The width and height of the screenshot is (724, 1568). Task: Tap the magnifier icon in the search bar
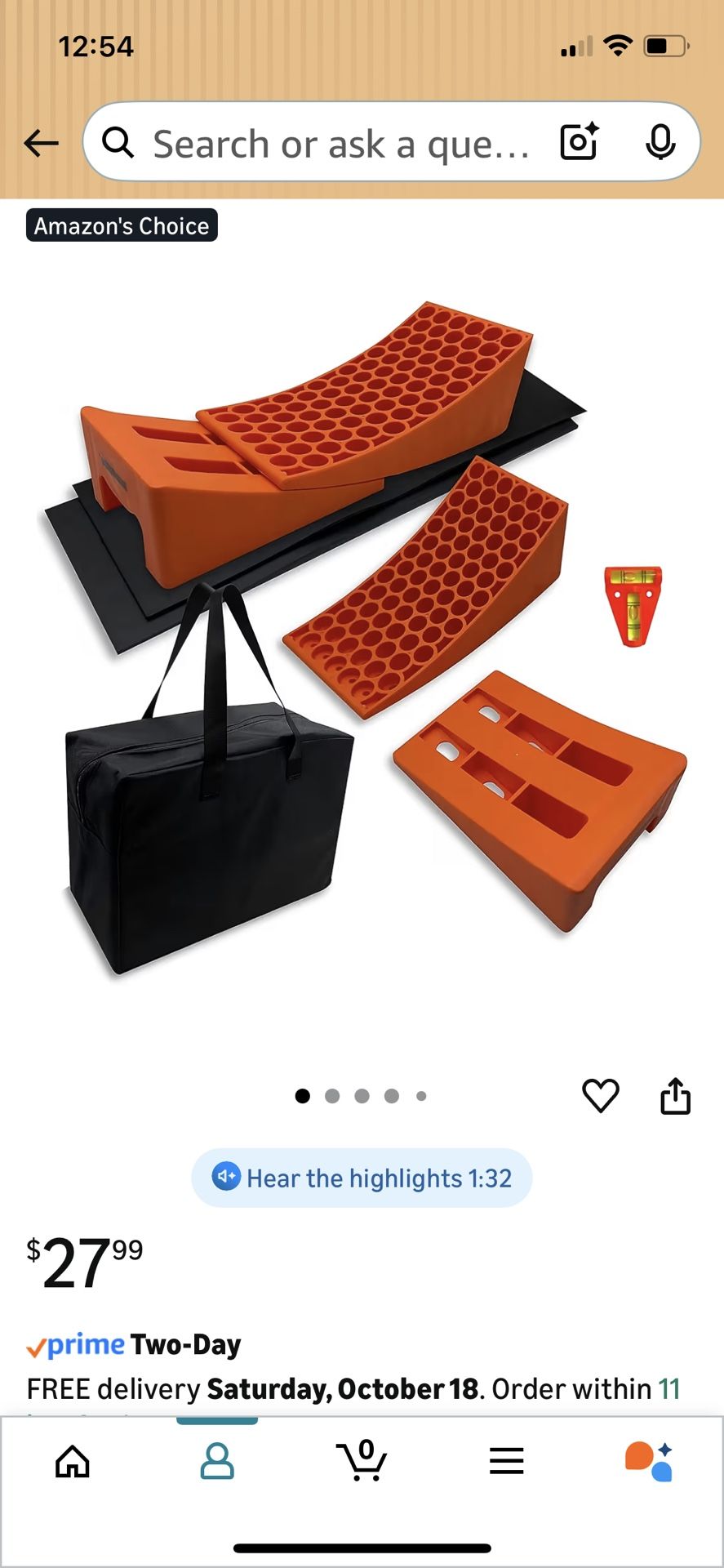click(119, 142)
